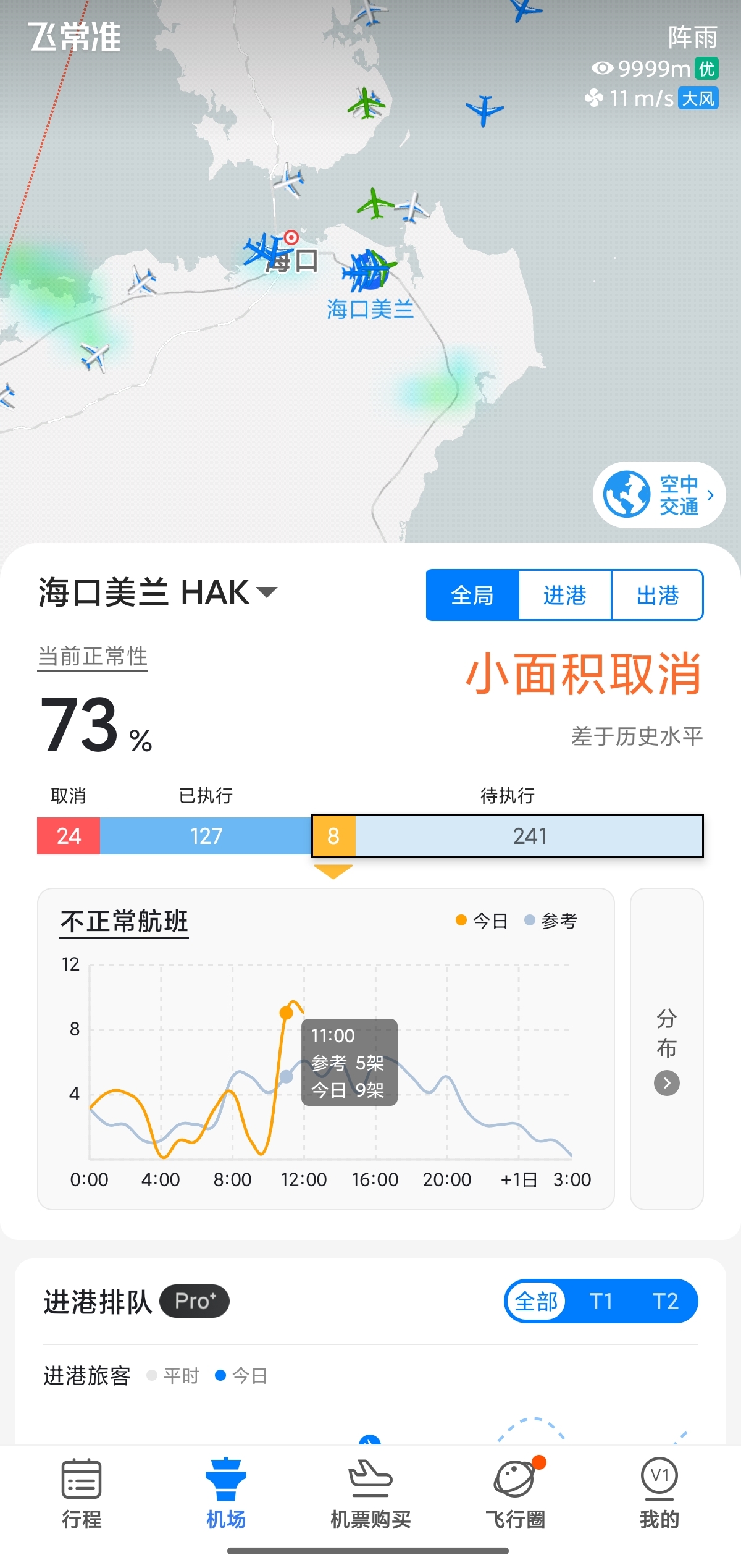The height and width of the screenshot is (1568, 741).
Task: Select 全部 terminals in 进港排队
Action: pos(536,1301)
